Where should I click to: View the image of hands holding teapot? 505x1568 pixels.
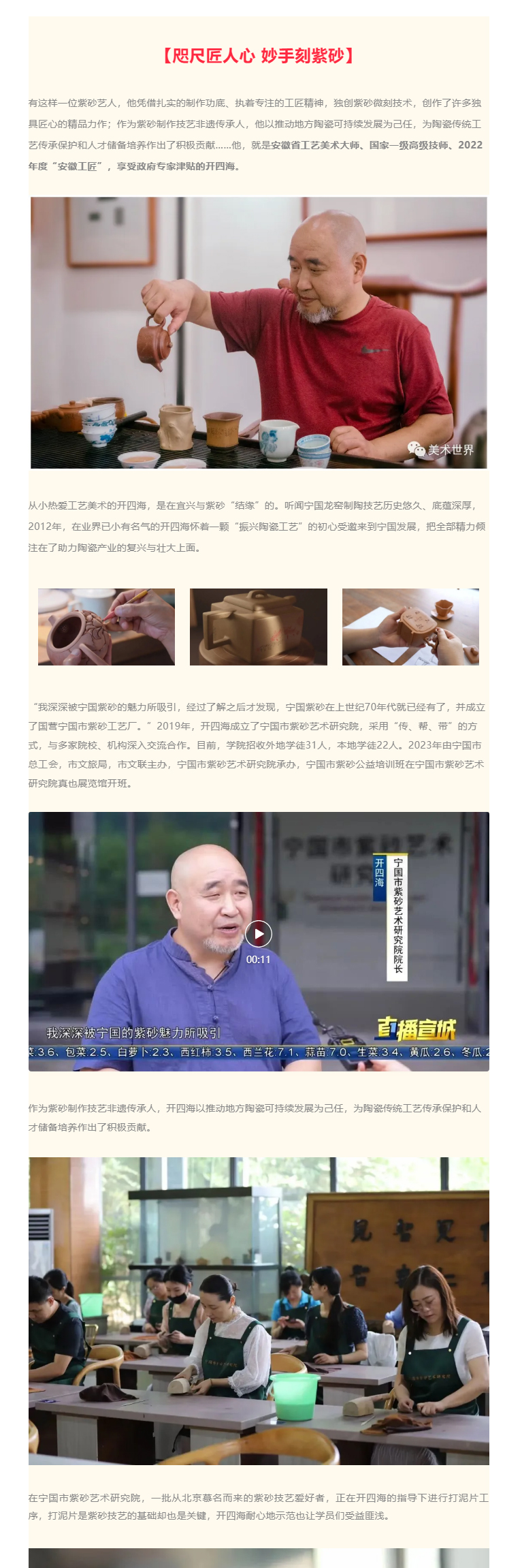click(x=410, y=627)
